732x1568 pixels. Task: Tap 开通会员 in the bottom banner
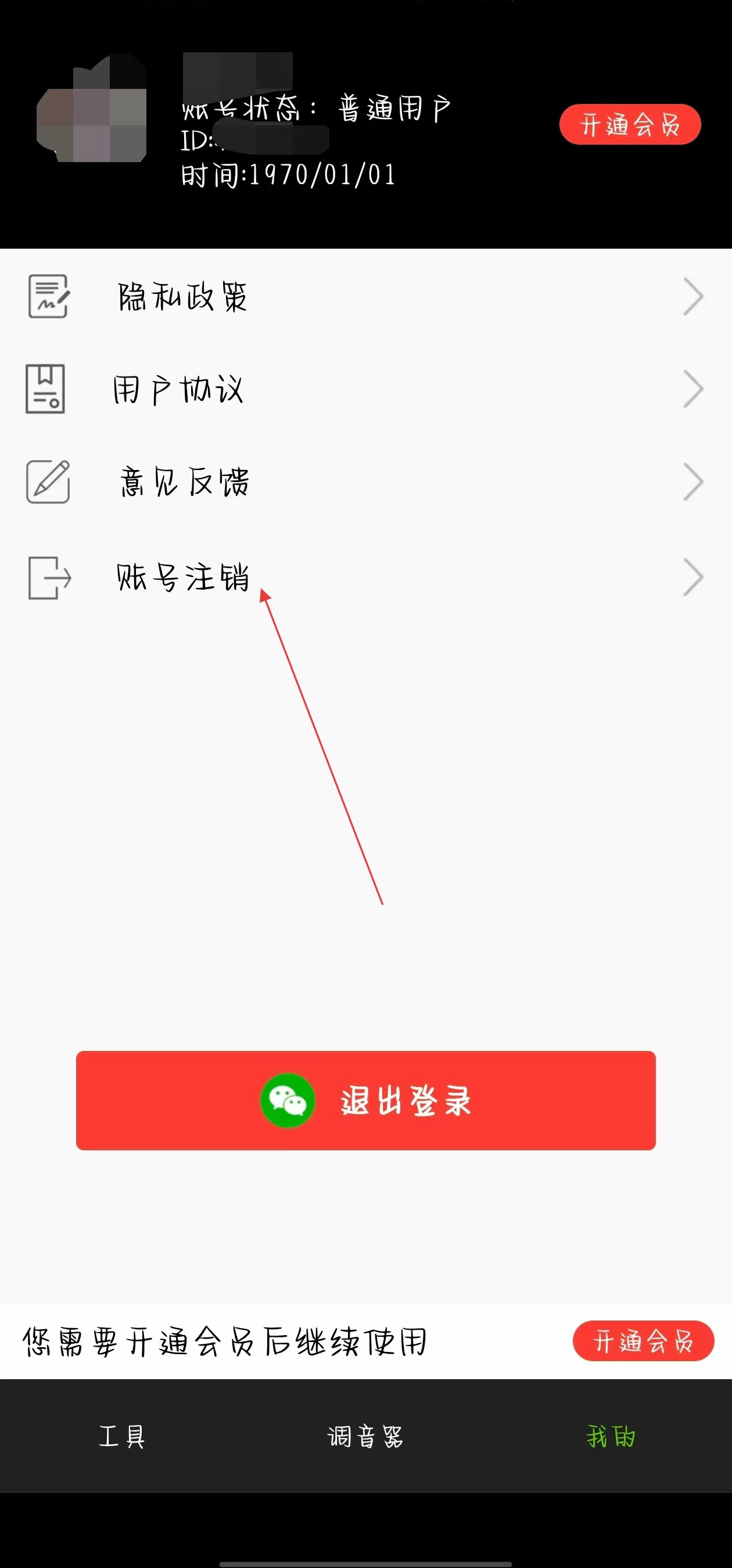click(643, 1341)
